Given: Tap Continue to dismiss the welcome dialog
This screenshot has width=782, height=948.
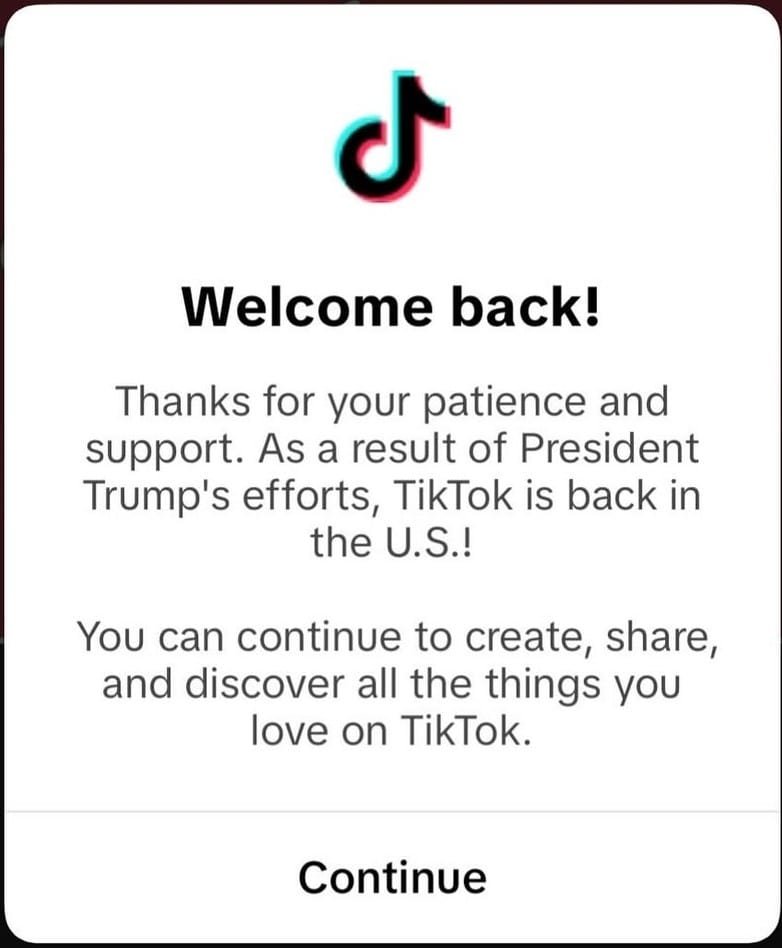Looking at the screenshot, I should pos(392,877).
